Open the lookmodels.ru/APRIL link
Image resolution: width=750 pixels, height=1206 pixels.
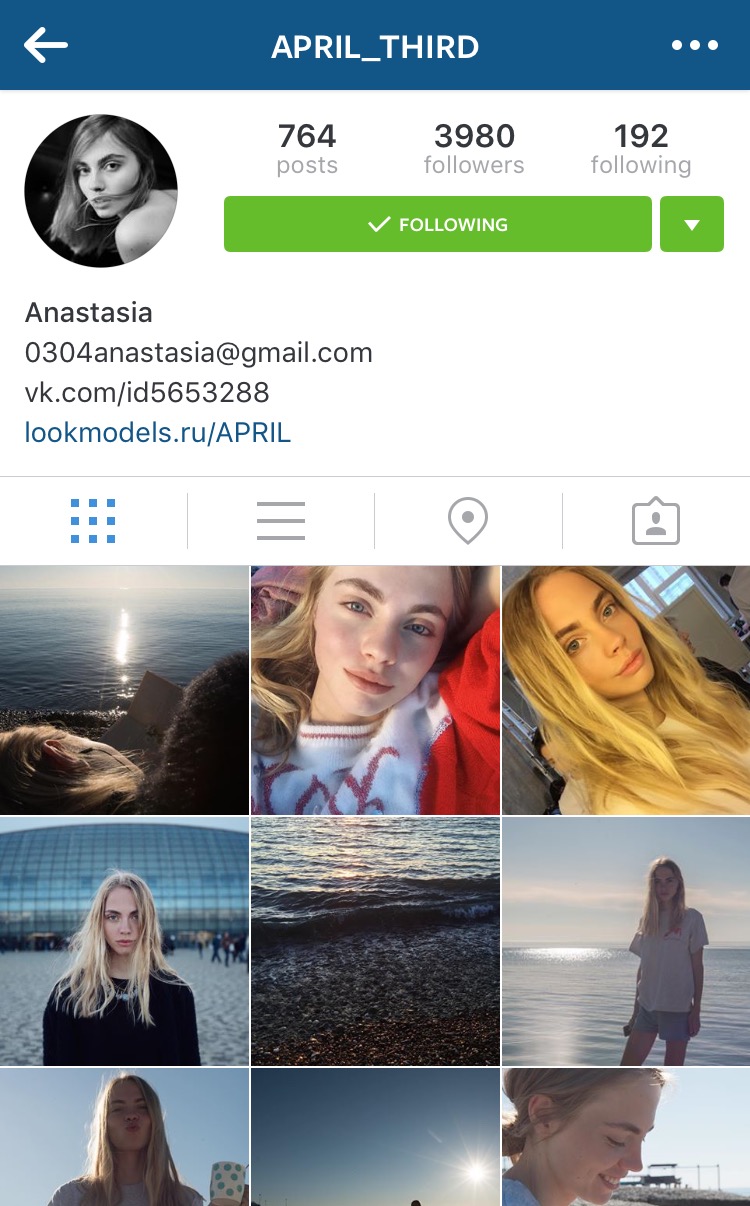pyautogui.click(x=158, y=432)
